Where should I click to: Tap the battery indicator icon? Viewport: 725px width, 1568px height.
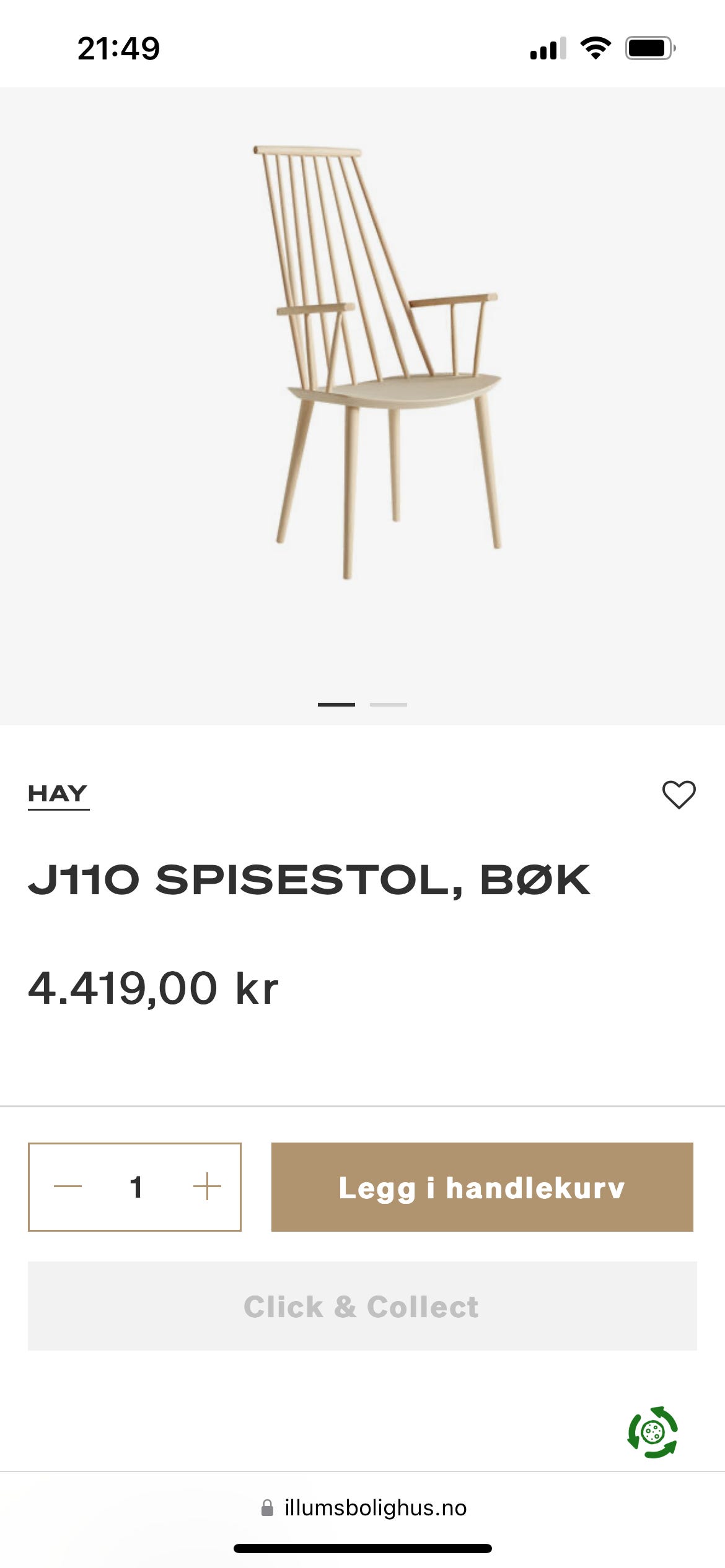[646, 48]
